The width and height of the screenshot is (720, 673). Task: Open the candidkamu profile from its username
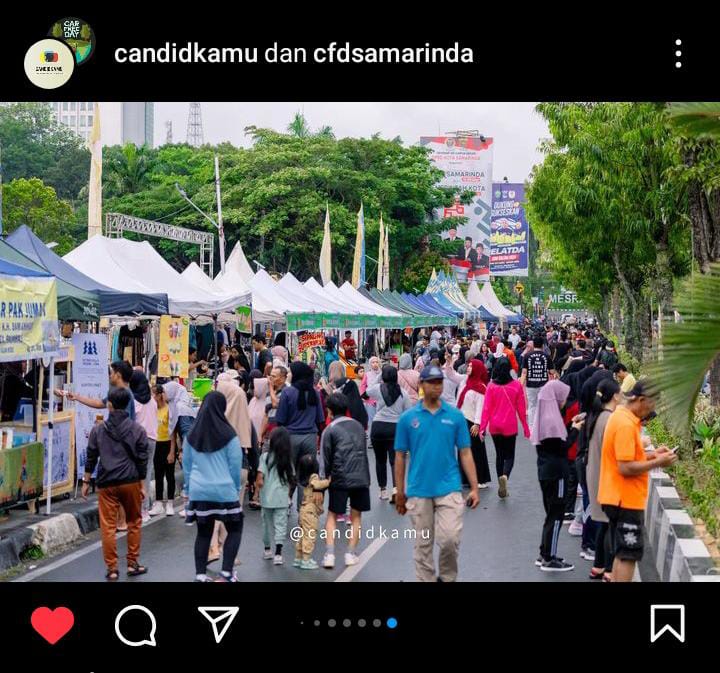186,54
